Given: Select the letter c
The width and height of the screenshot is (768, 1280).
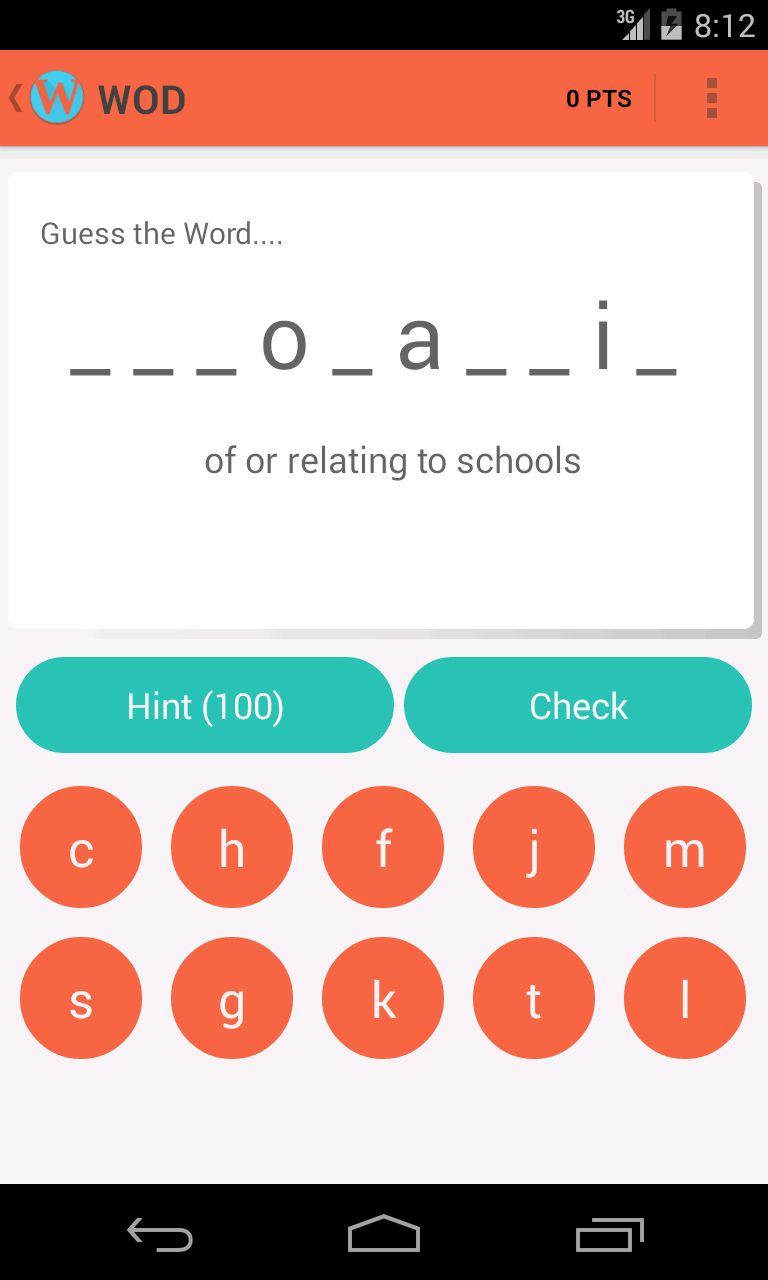Looking at the screenshot, I should 81,847.
